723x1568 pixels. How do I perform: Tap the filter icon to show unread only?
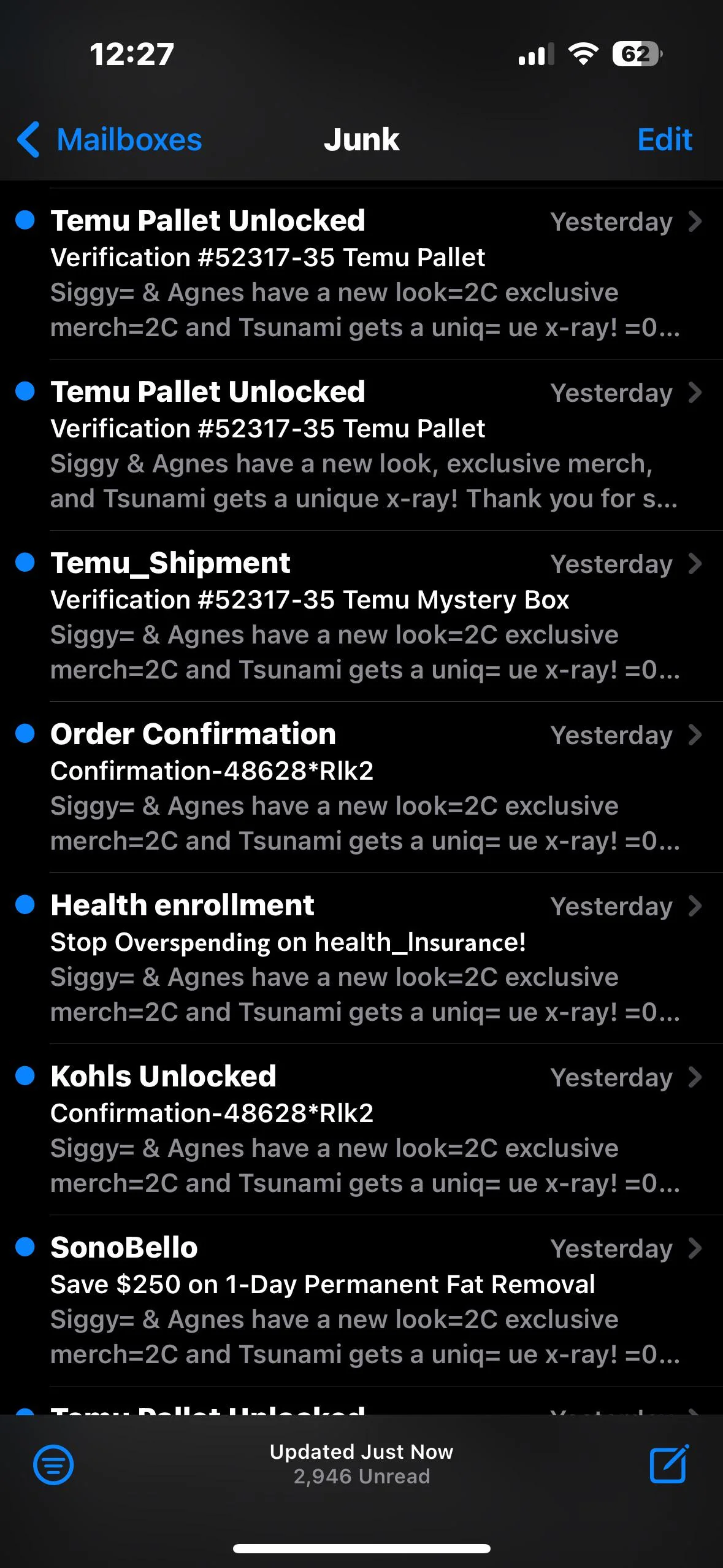[x=52, y=1465]
